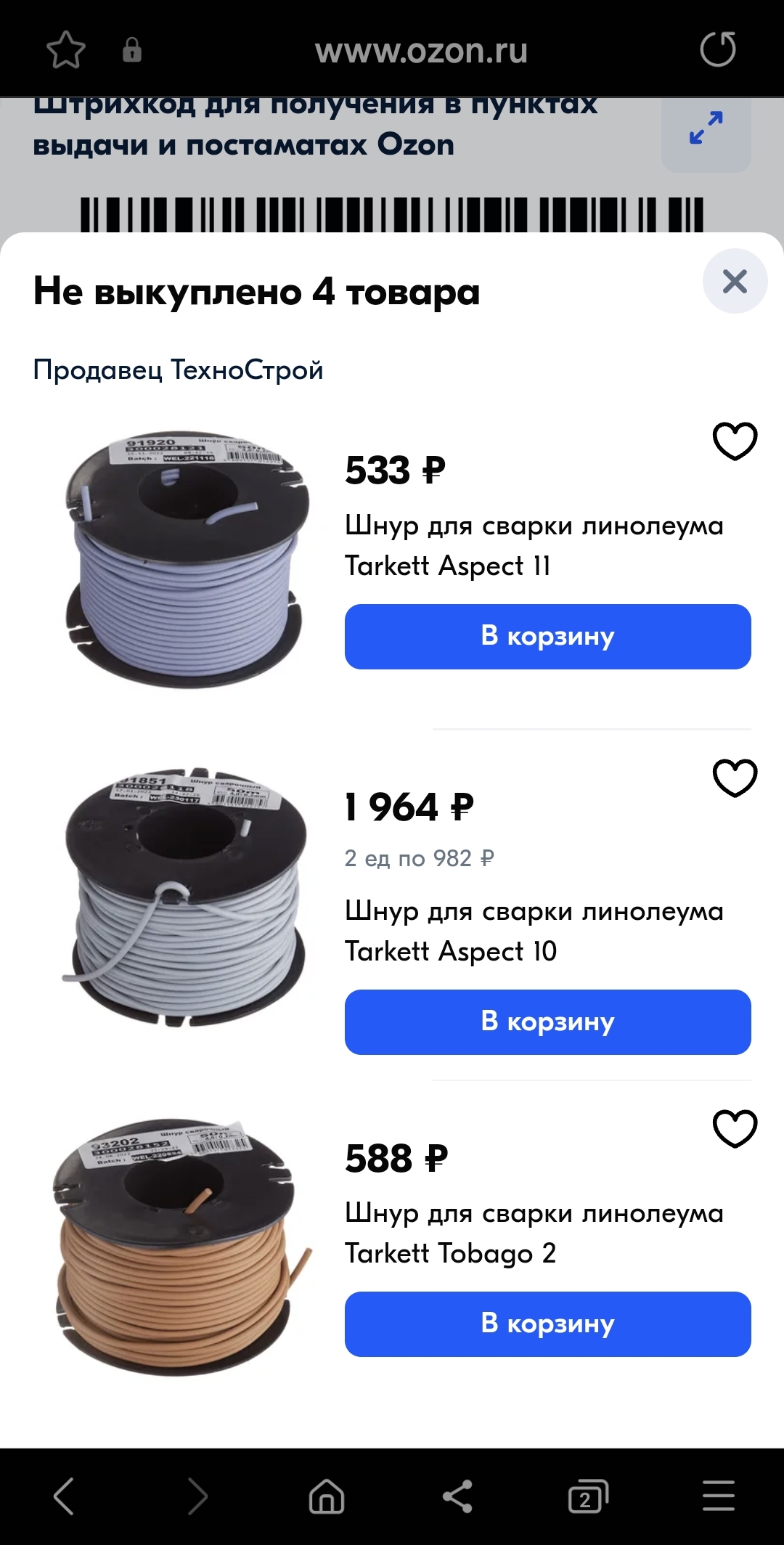Screen dimensions: 784x1545
Task: Favorite the Tarkett Aspect 10 cord
Action: click(735, 778)
